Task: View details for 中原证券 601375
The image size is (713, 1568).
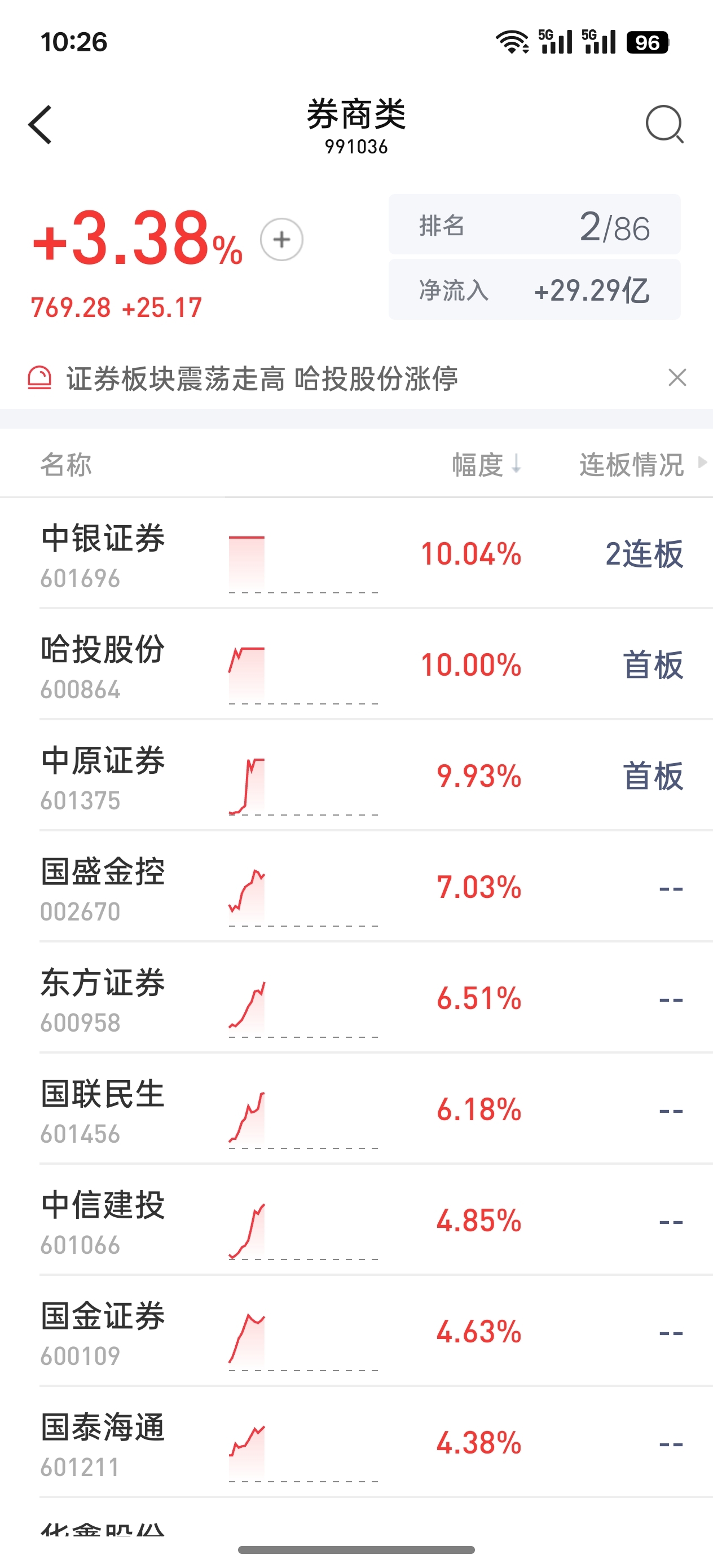Action: click(x=356, y=776)
